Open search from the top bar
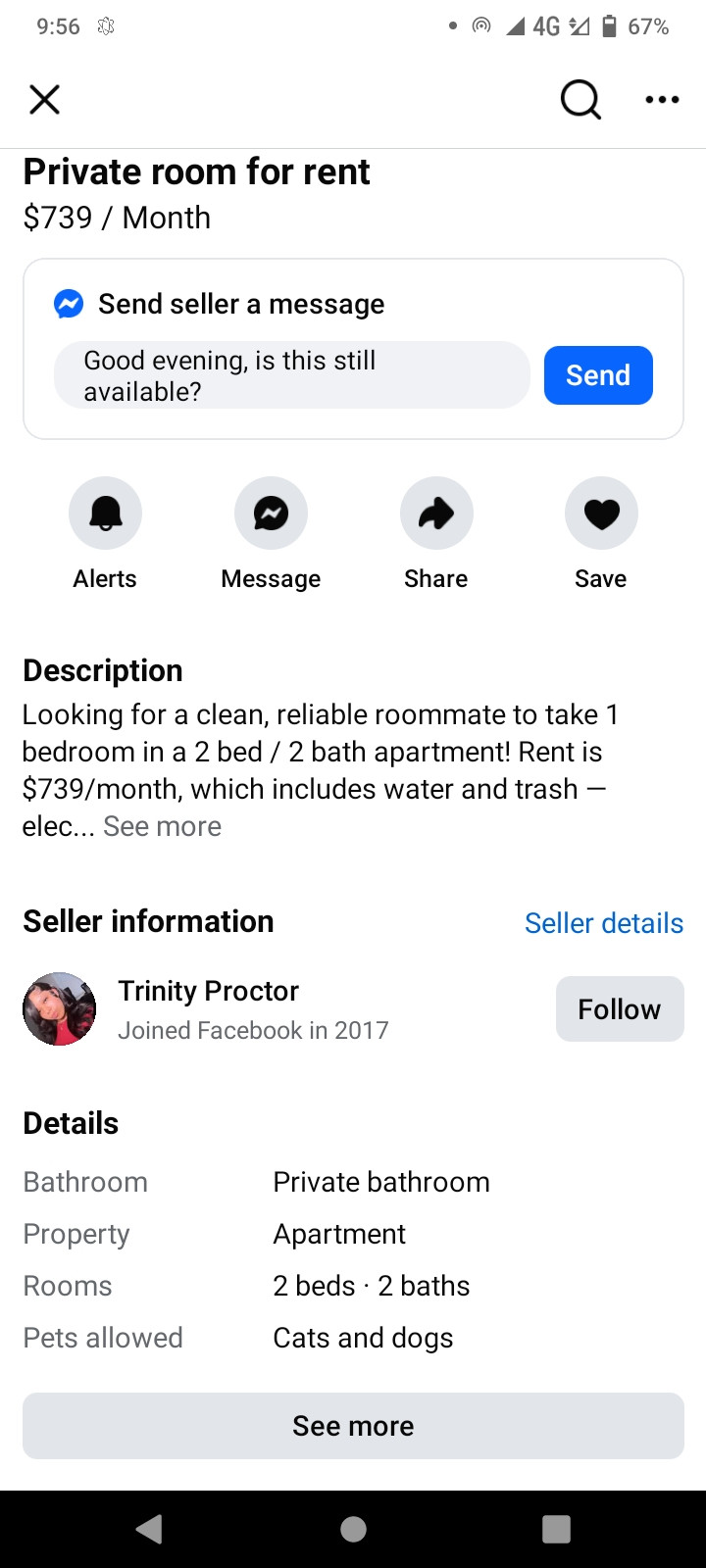706x1568 pixels. pyautogui.click(x=580, y=99)
